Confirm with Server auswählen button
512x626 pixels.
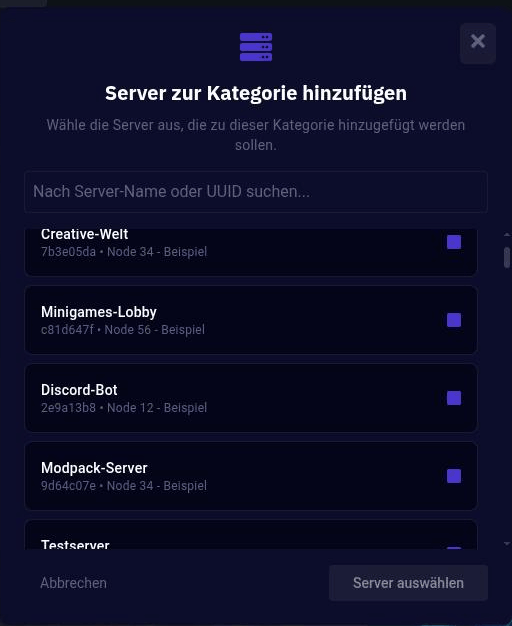(x=408, y=583)
